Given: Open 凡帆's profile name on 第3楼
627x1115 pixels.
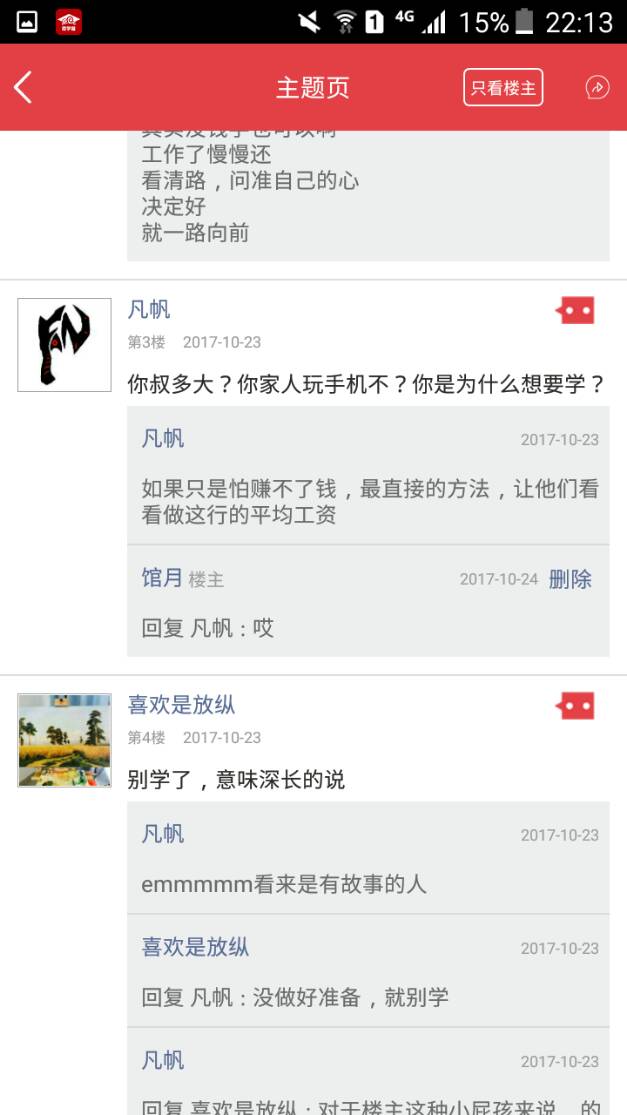Looking at the screenshot, I should (x=149, y=310).
